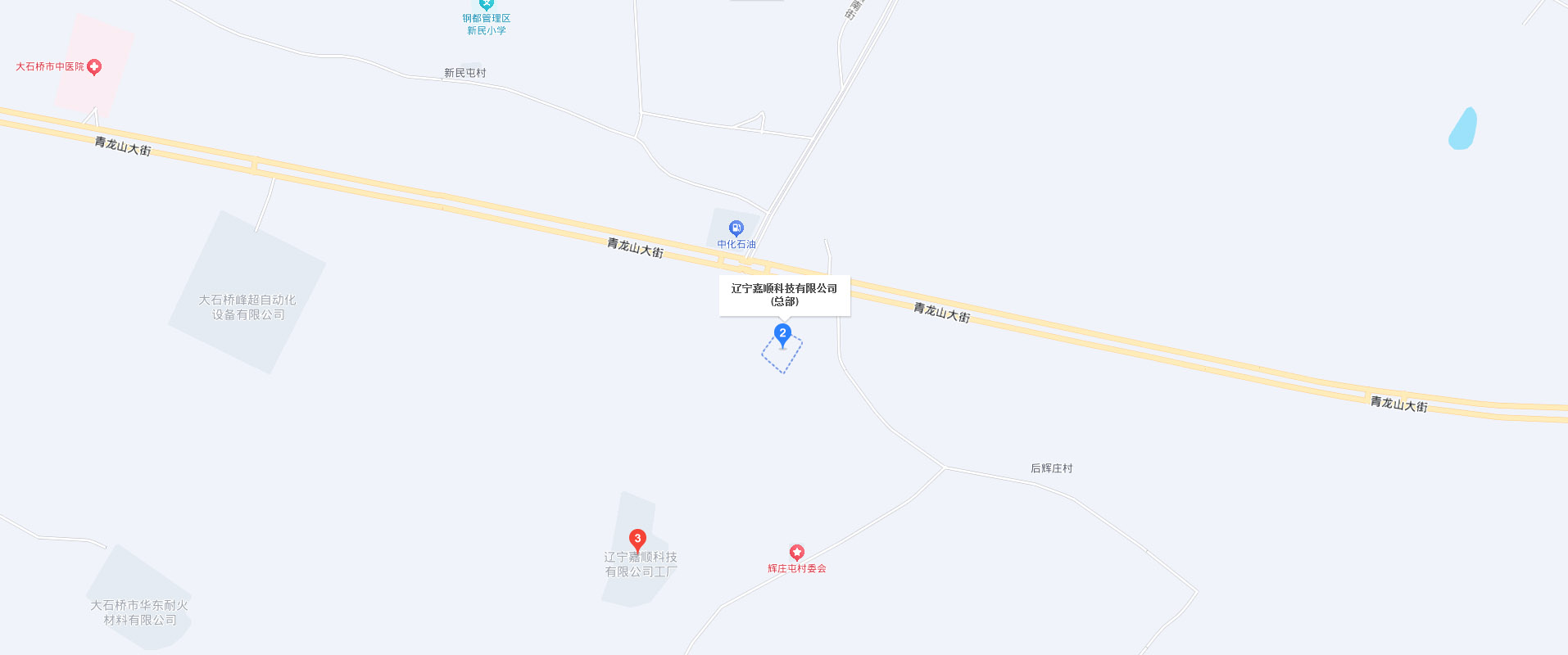Select the 辉庄屯村委会 marker
This screenshot has height=655, width=1568.
796,553
